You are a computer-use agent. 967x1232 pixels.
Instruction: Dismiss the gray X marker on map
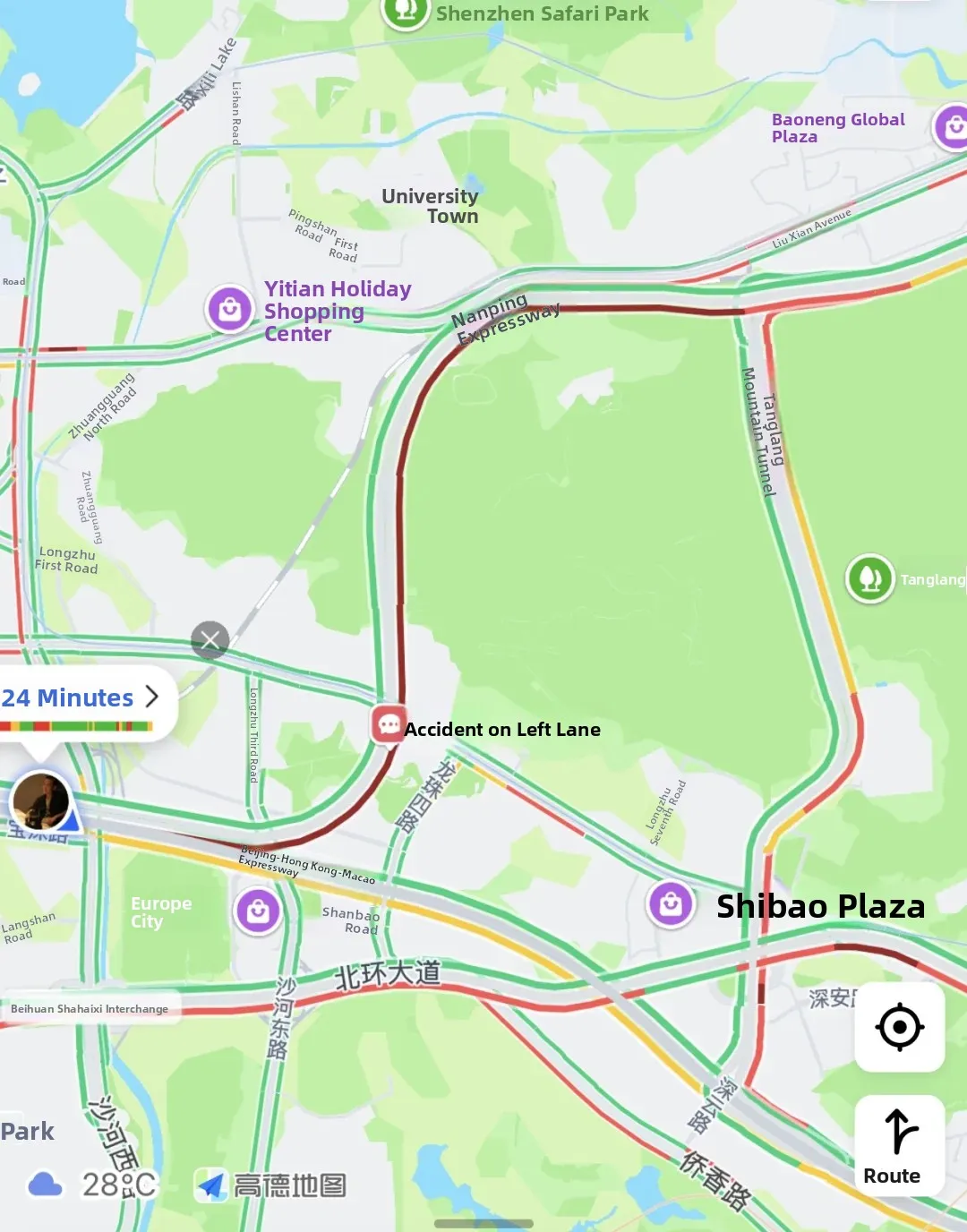tap(210, 640)
